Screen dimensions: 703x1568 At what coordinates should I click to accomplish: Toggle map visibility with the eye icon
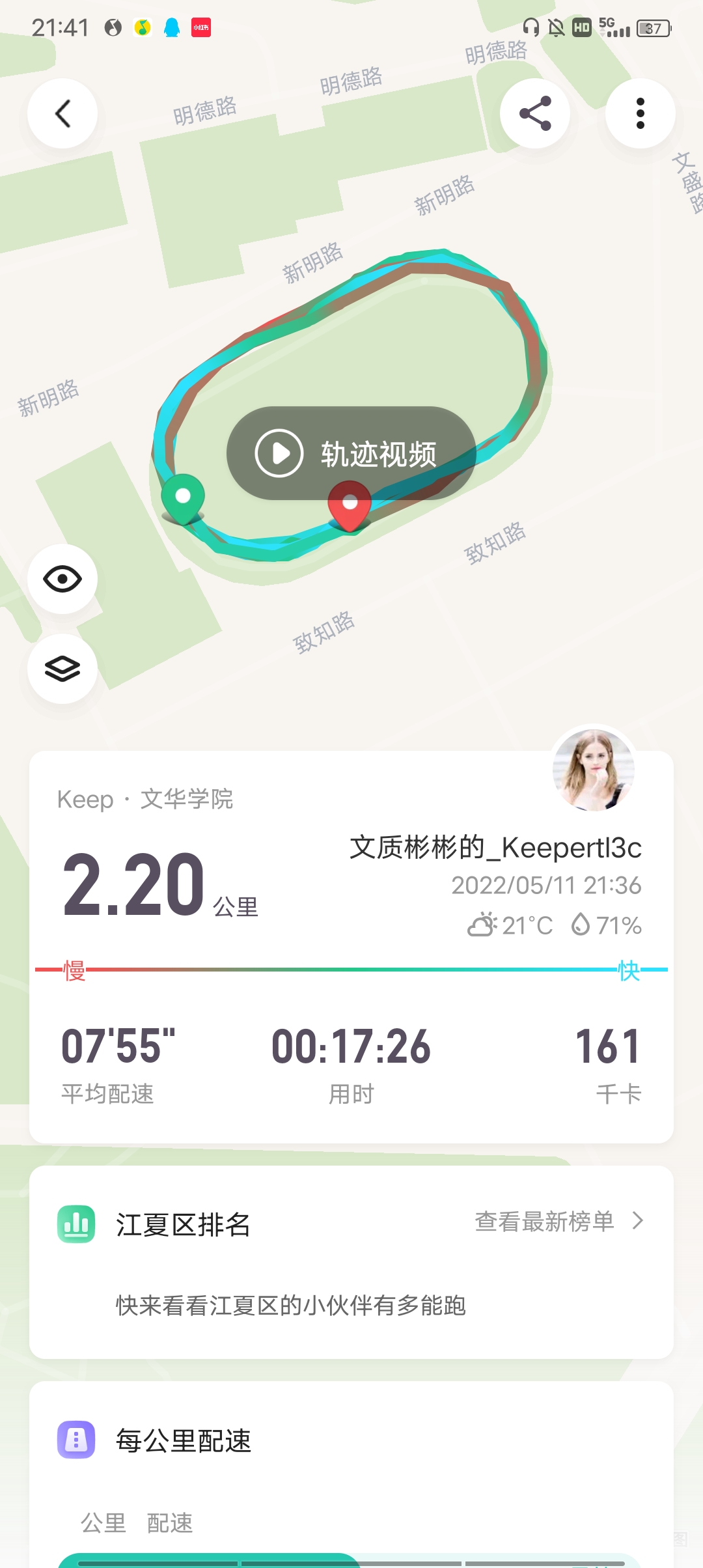tap(62, 579)
